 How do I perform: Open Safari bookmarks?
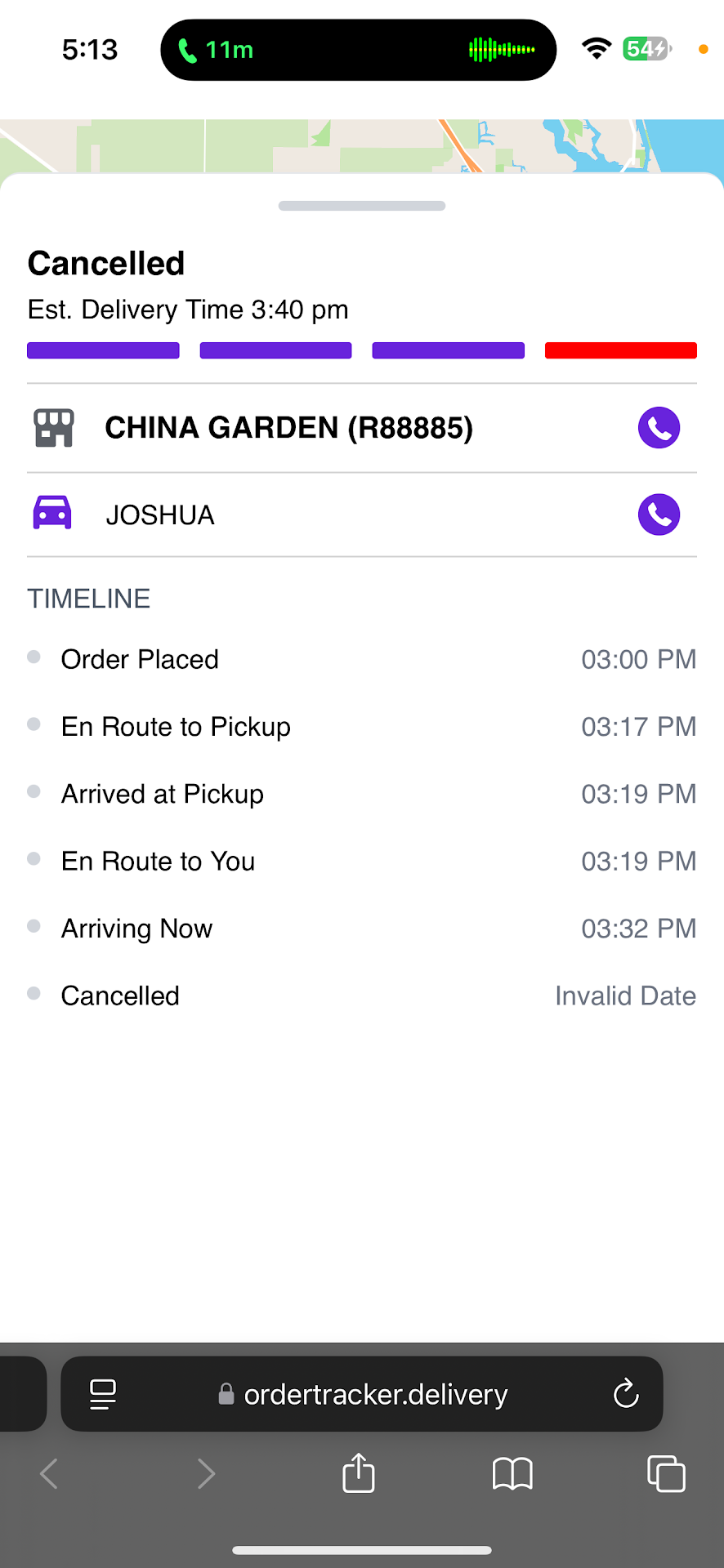tap(512, 1473)
